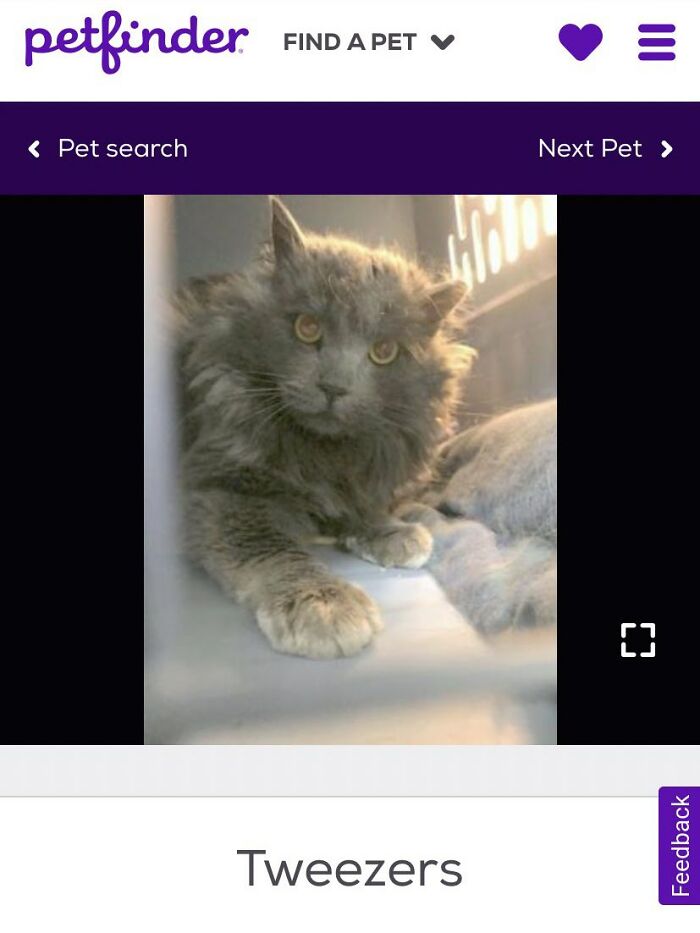700x933 pixels.
Task: Open favorites via the heart icon
Action: pos(580,42)
